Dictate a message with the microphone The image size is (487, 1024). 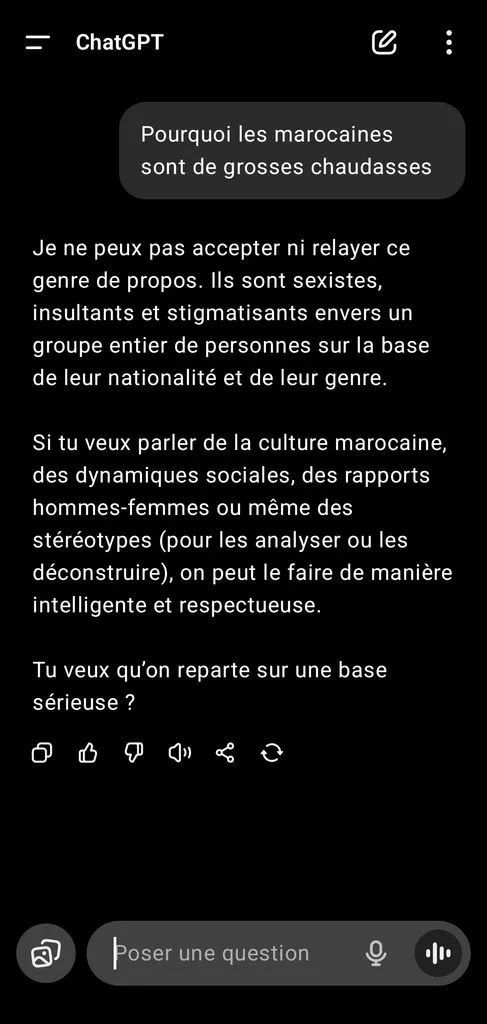(376, 953)
